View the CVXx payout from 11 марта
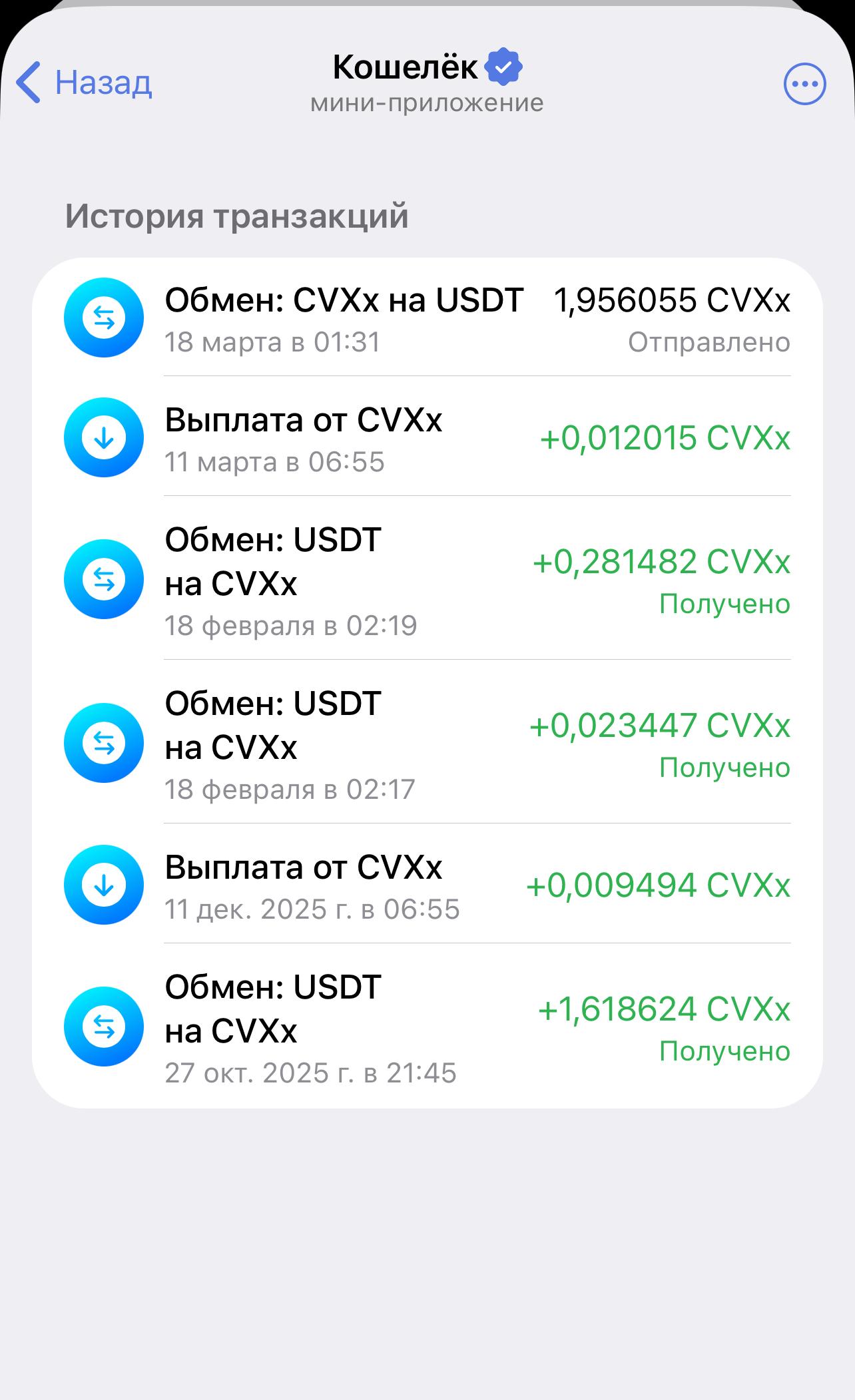The image size is (855, 1400). (x=427, y=438)
